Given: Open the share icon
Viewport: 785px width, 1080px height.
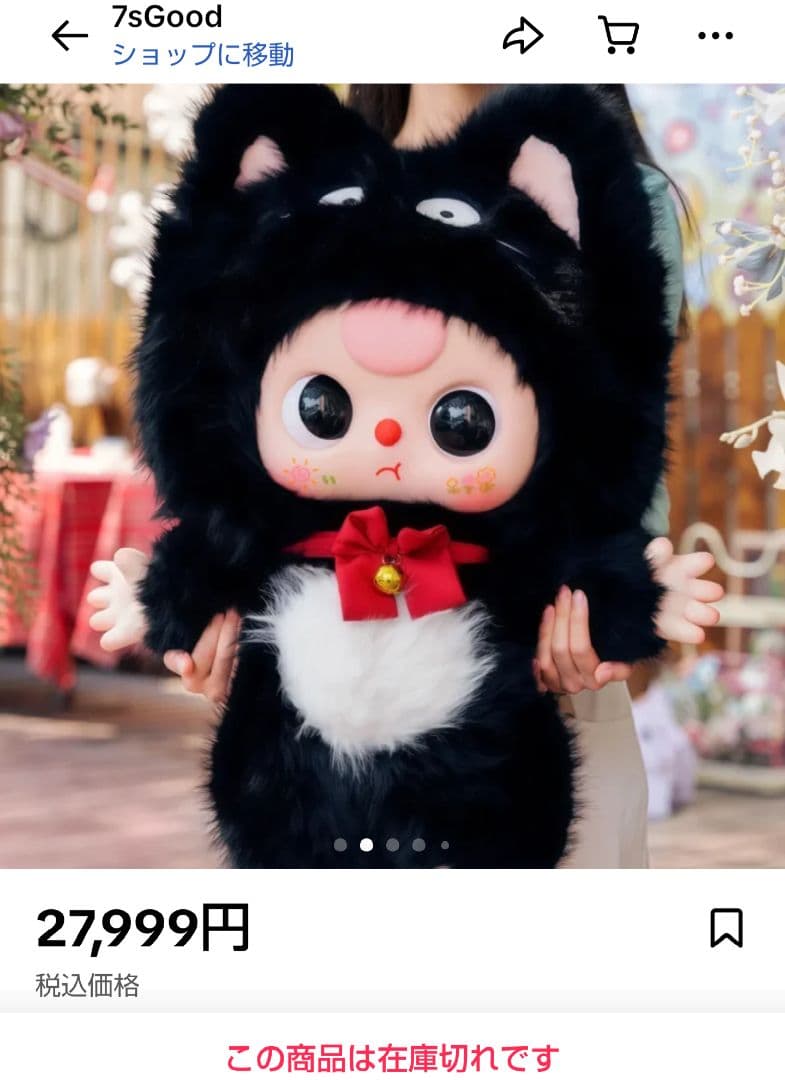Looking at the screenshot, I should (521, 34).
